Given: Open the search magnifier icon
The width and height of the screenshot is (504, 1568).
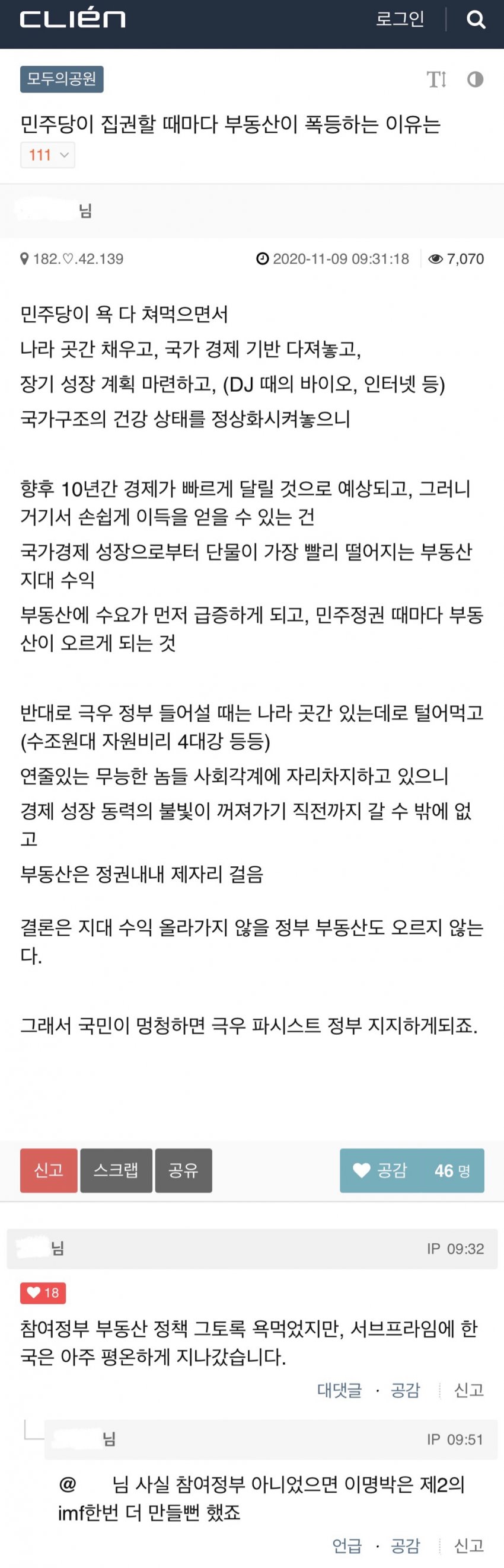Looking at the screenshot, I should coord(476,20).
